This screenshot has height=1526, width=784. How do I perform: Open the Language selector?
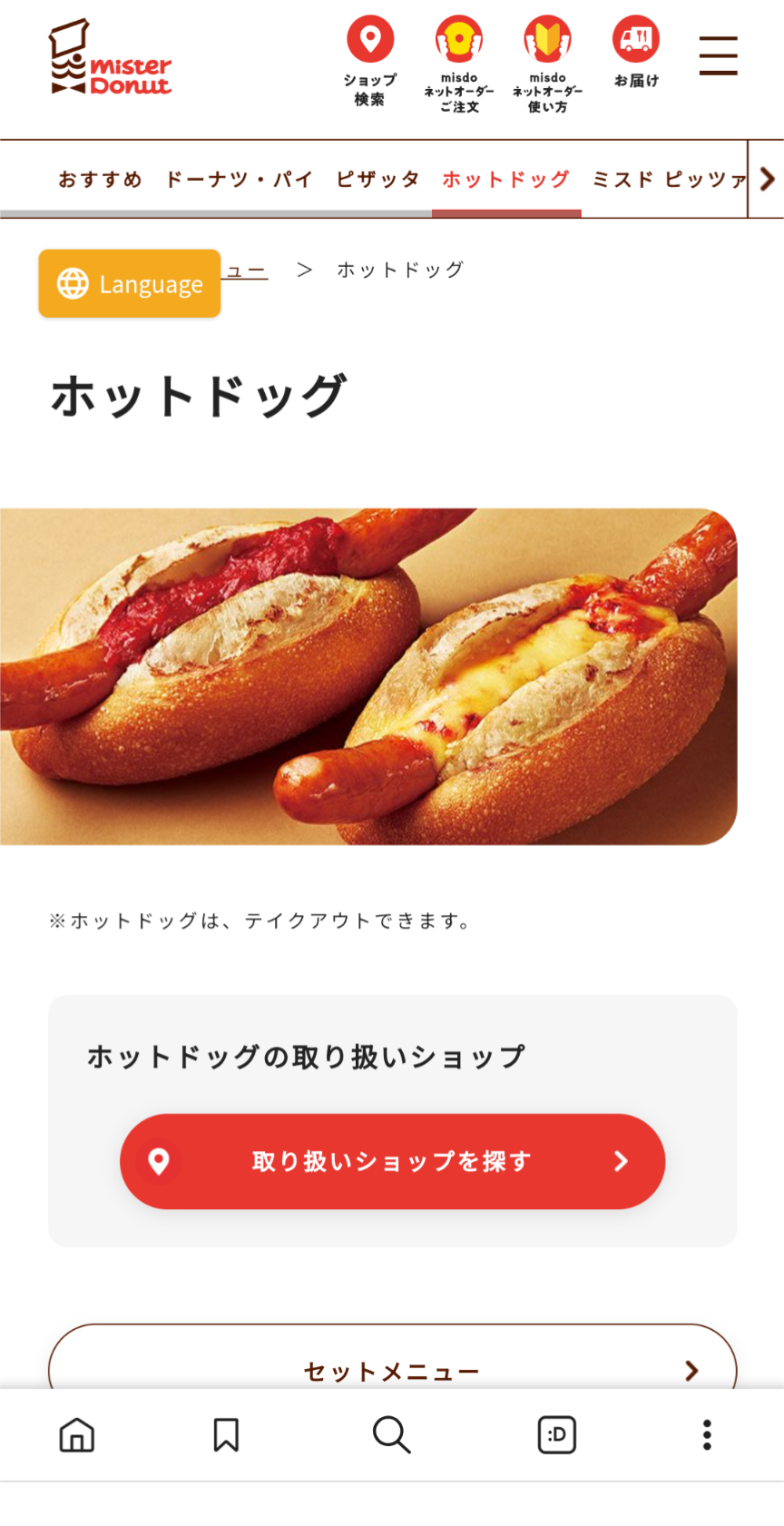tap(130, 283)
